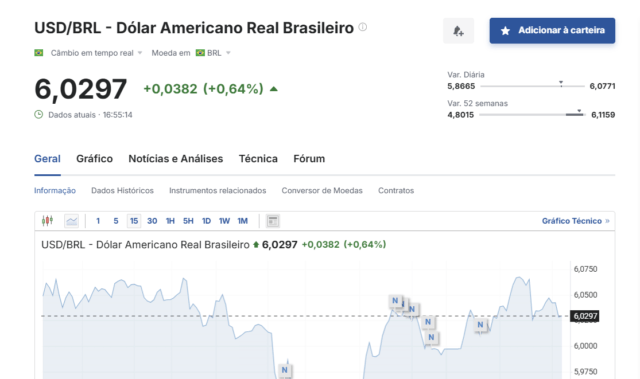Add USD/BRL to the portfolio
This screenshot has width=640, height=379.
[x=552, y=31]
